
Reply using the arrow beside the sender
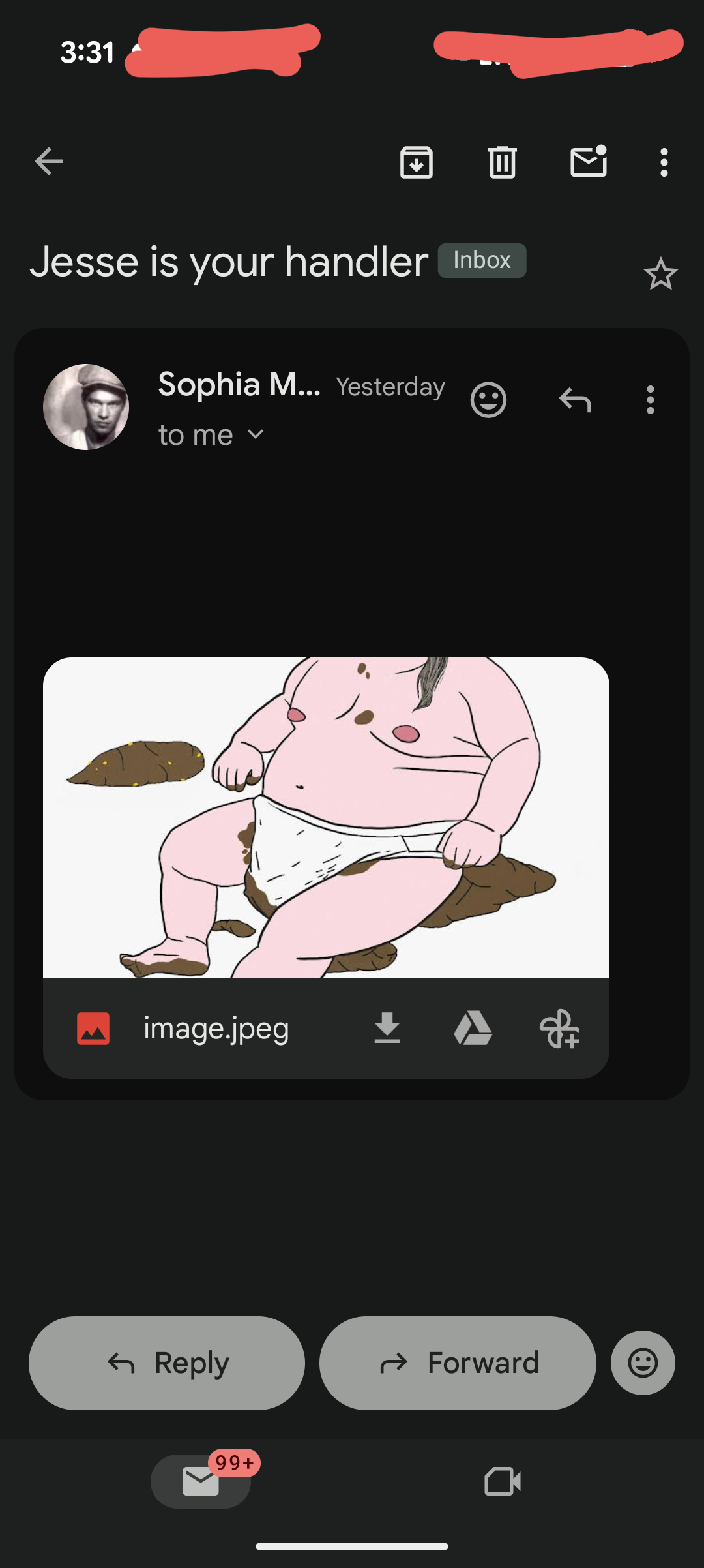click(x=575, y=400)
